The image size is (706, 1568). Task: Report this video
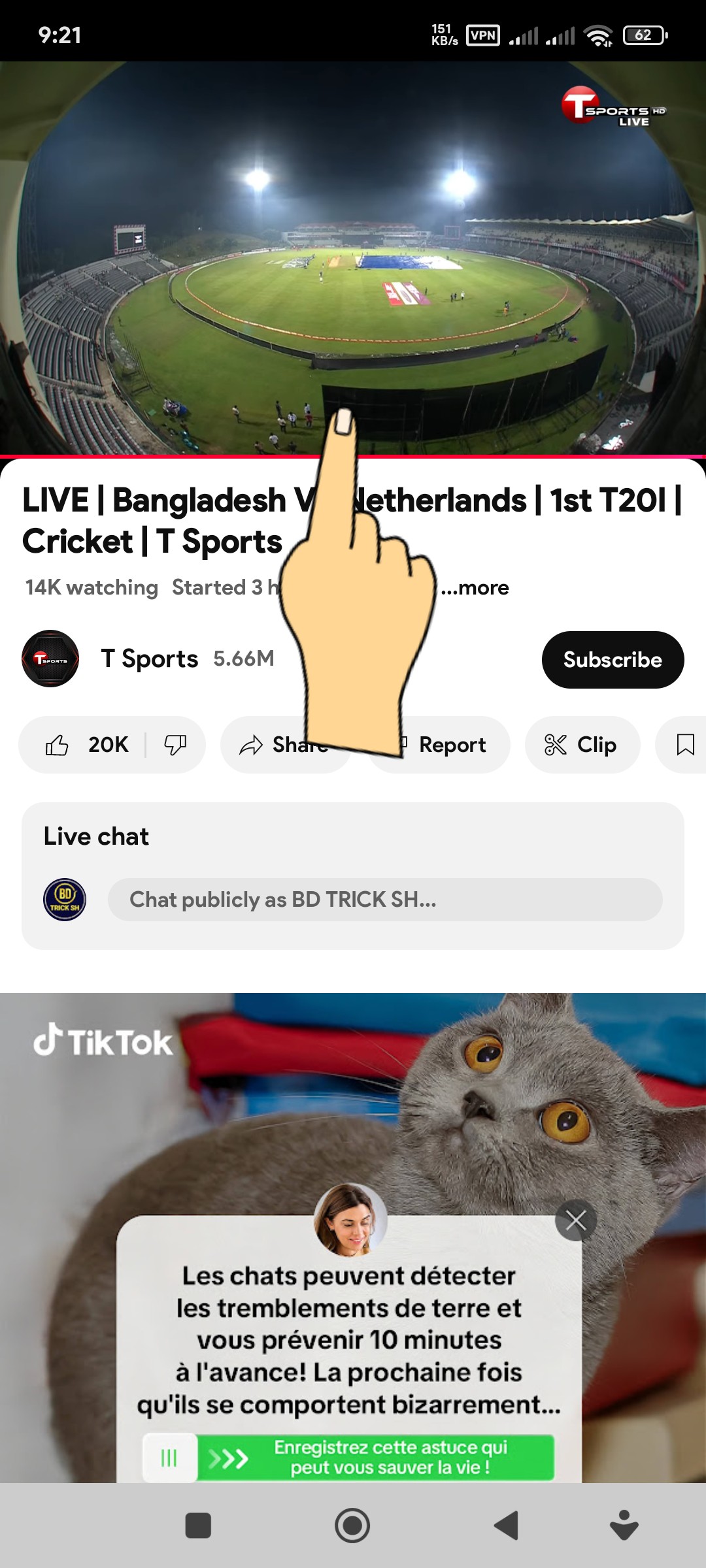coord(451,745)
